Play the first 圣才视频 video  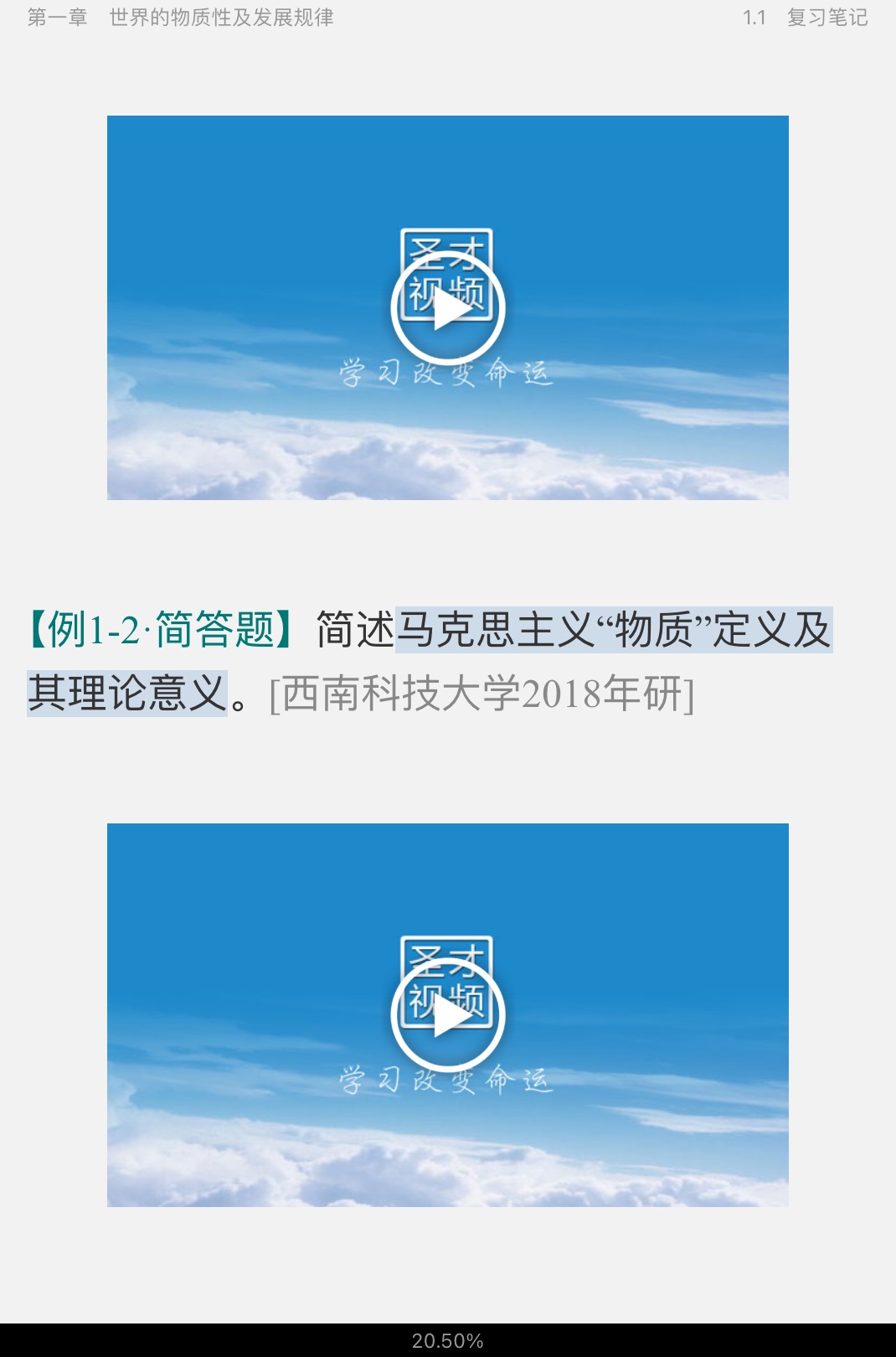click(448, 307)
